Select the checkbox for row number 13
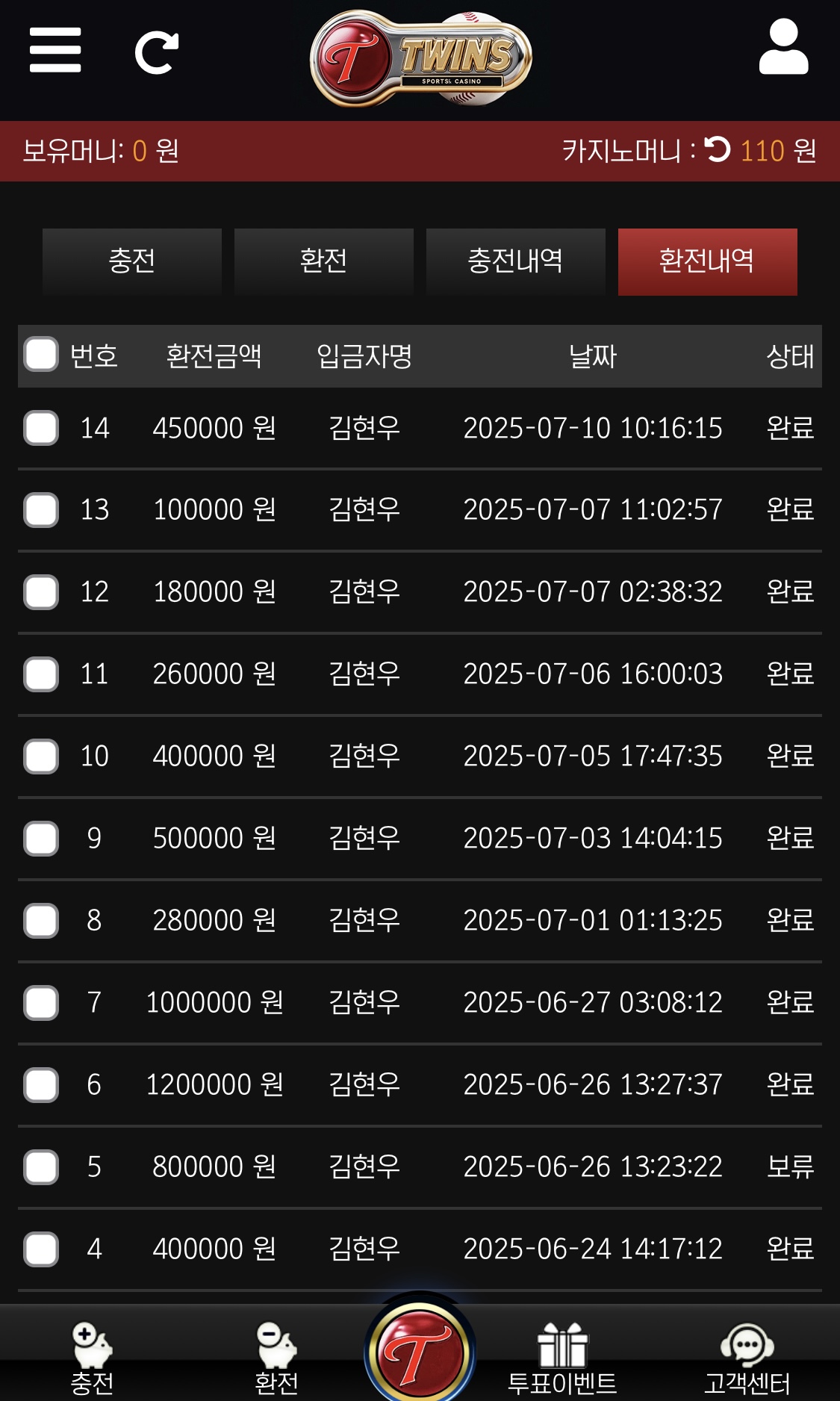Image resolution: width=840 pixels, height=1401 pixels. (41, 510)
